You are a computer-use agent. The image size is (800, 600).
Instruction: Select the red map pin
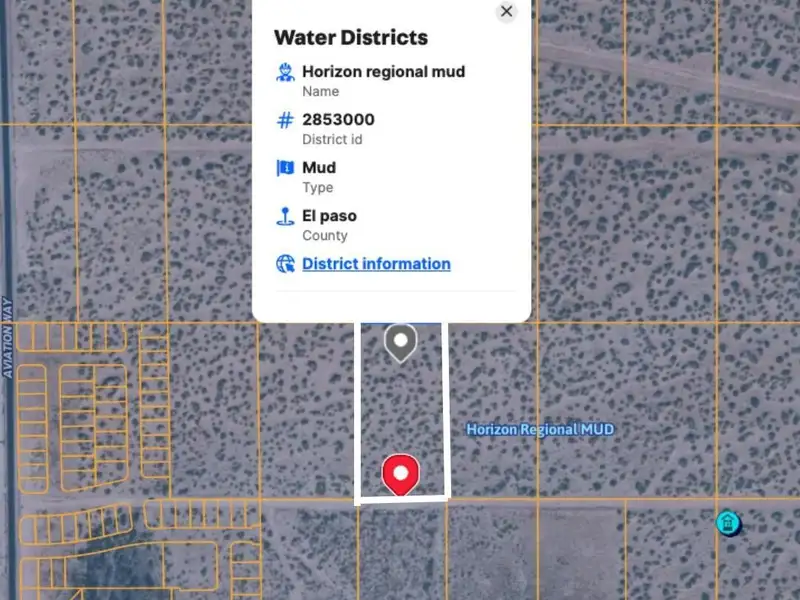pyautogui.click(x=401, y=473)
